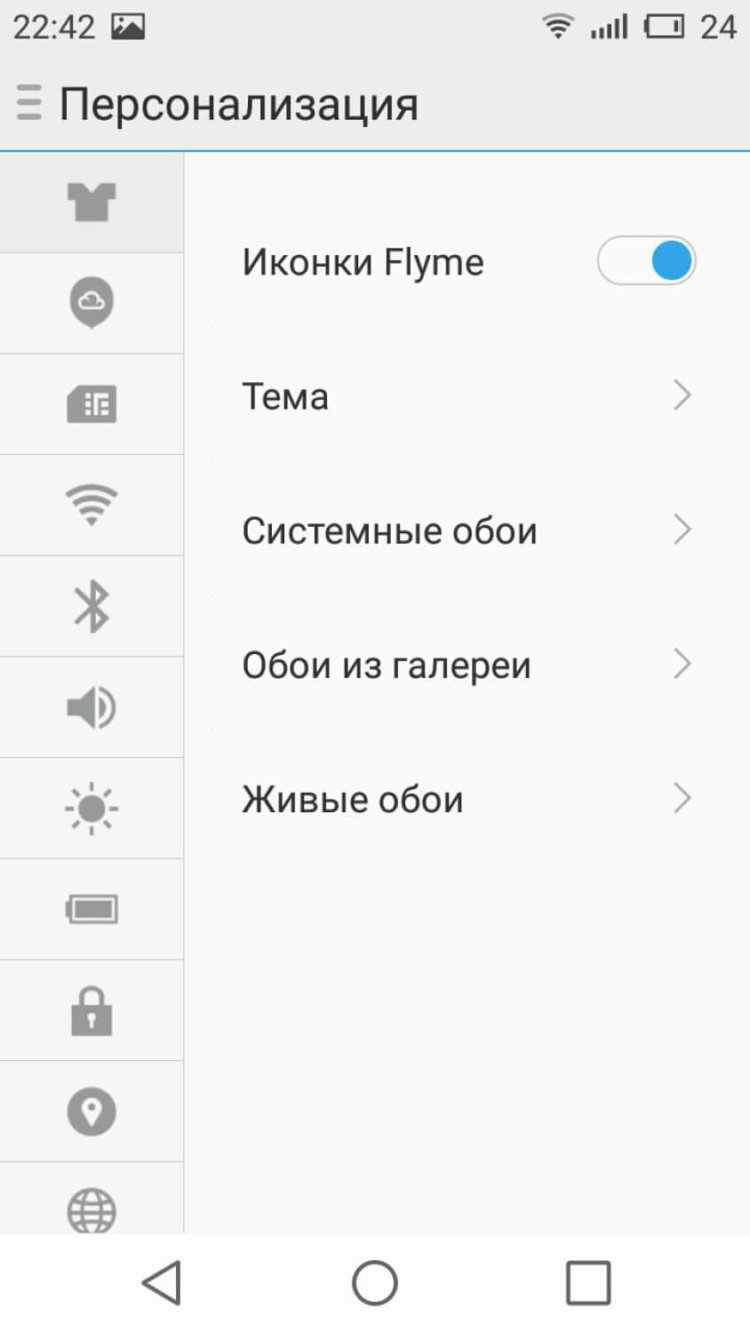Open location settings from the sidebar
This screenshot has height=1333, width=750.
tap(92, 1111)
